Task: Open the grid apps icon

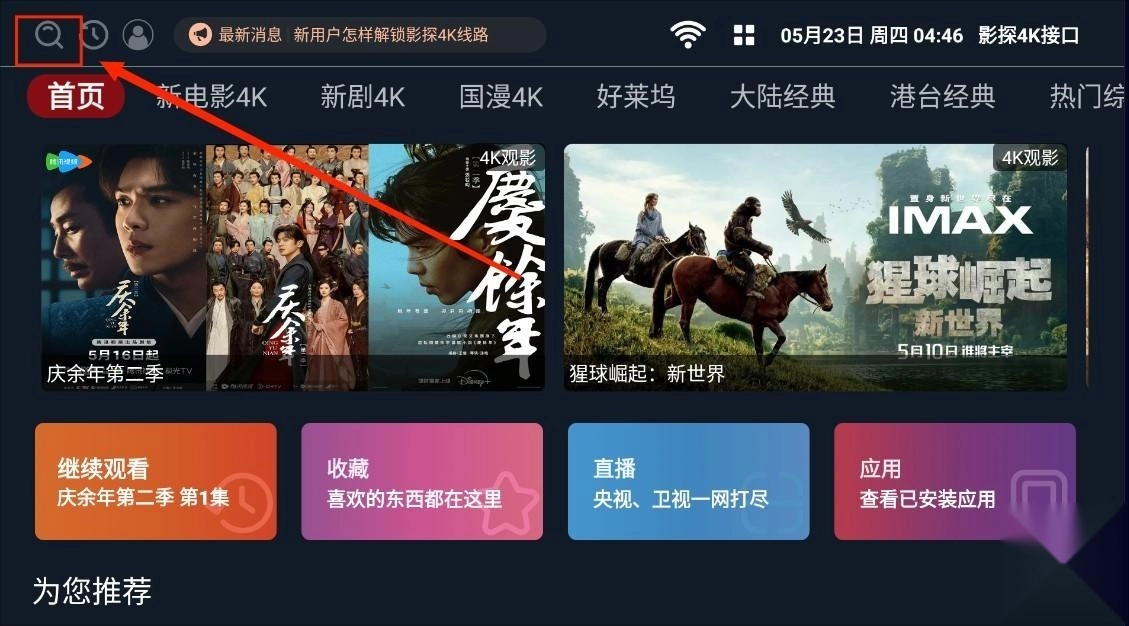Action: (744, 36)
